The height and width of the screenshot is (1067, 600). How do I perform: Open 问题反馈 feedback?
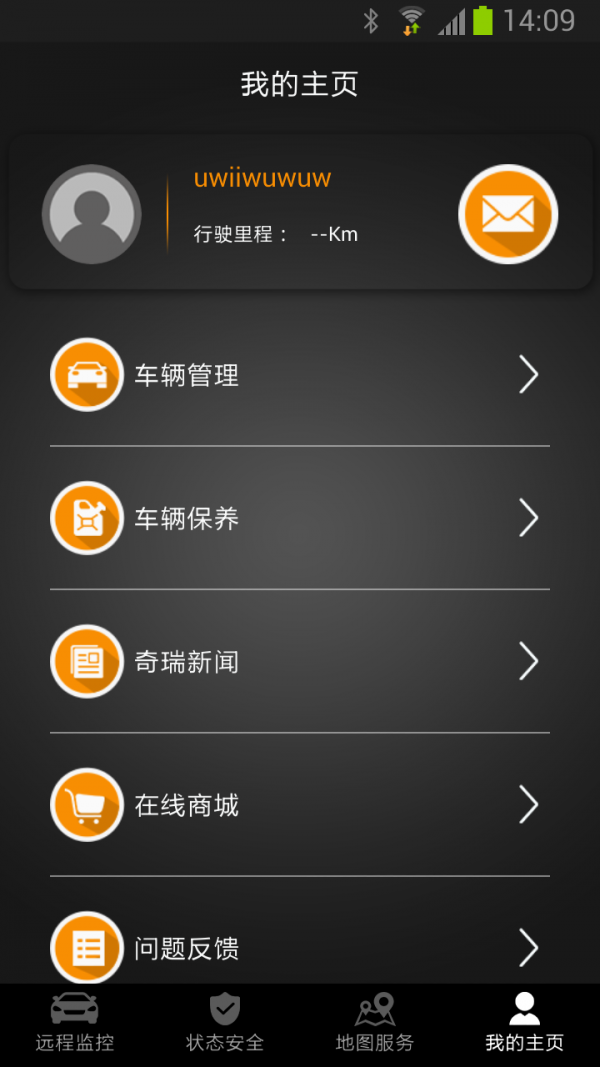point(299,946)
